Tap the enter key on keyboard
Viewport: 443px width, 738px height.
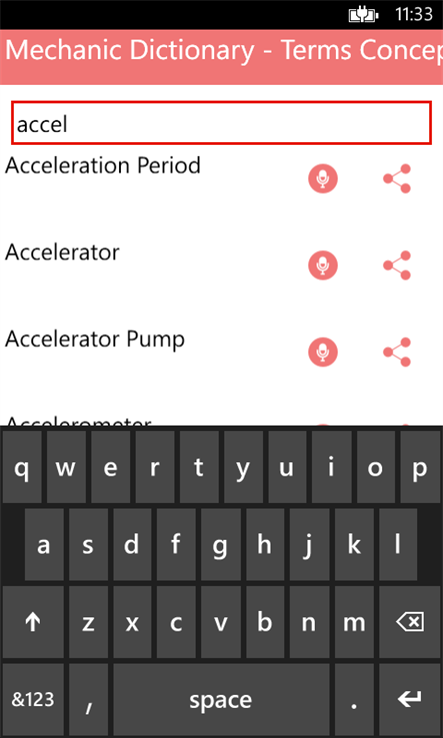(410, 699)
